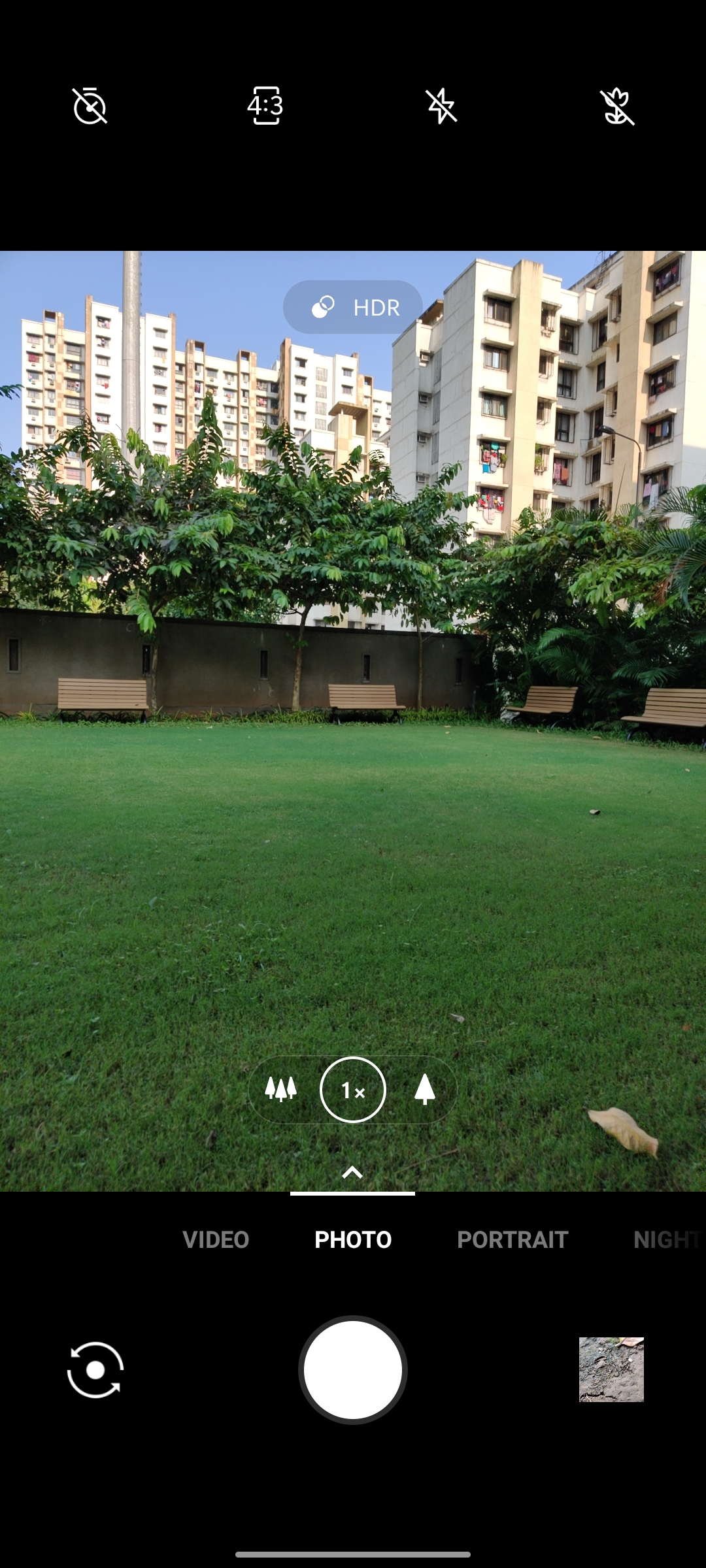Viewport: 706px width, 1568px height.
Task: Switch to Video mode
Action: tap(216, 1239)
